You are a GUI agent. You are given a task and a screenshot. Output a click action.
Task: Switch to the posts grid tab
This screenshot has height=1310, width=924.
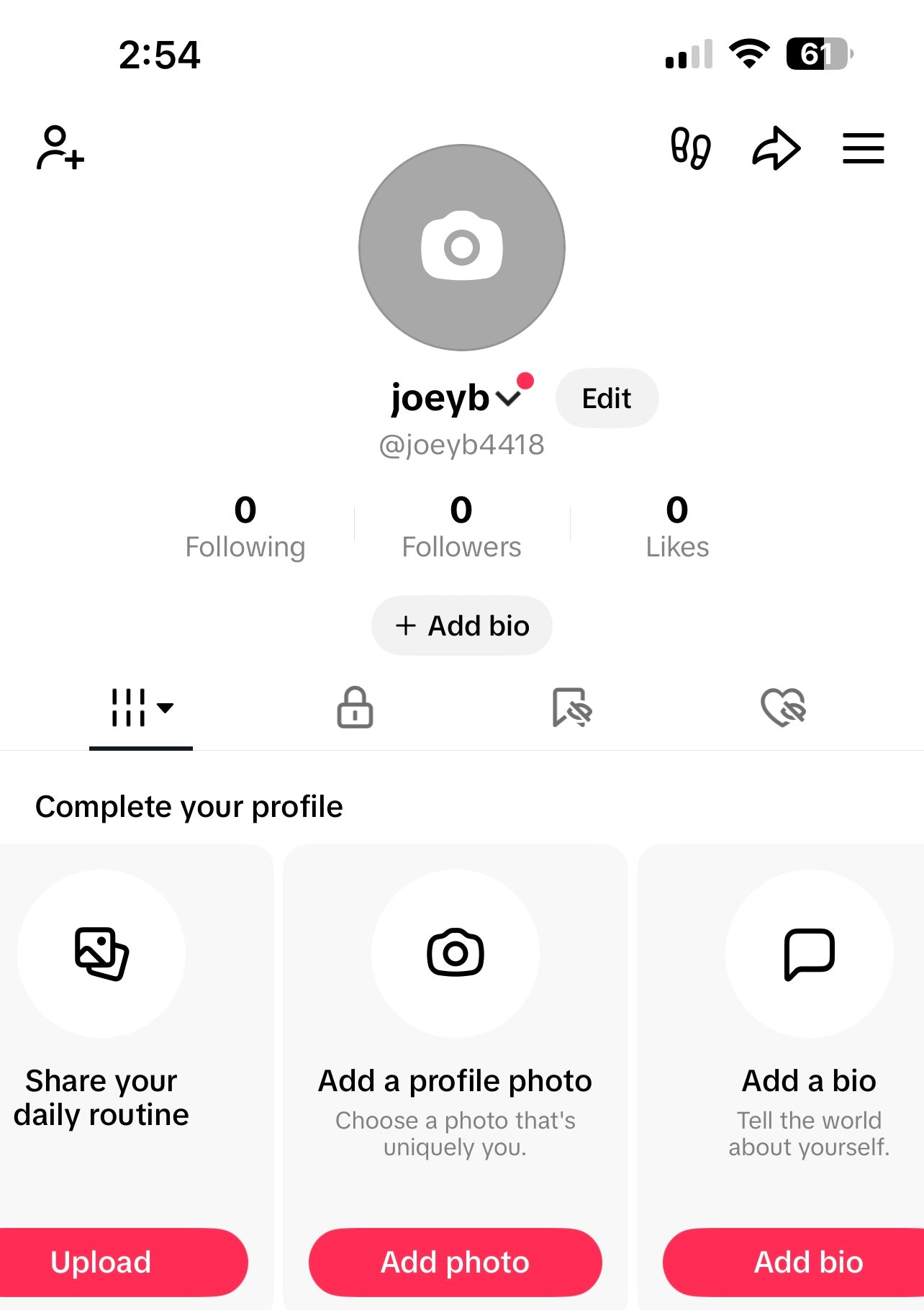coord(141,708)
